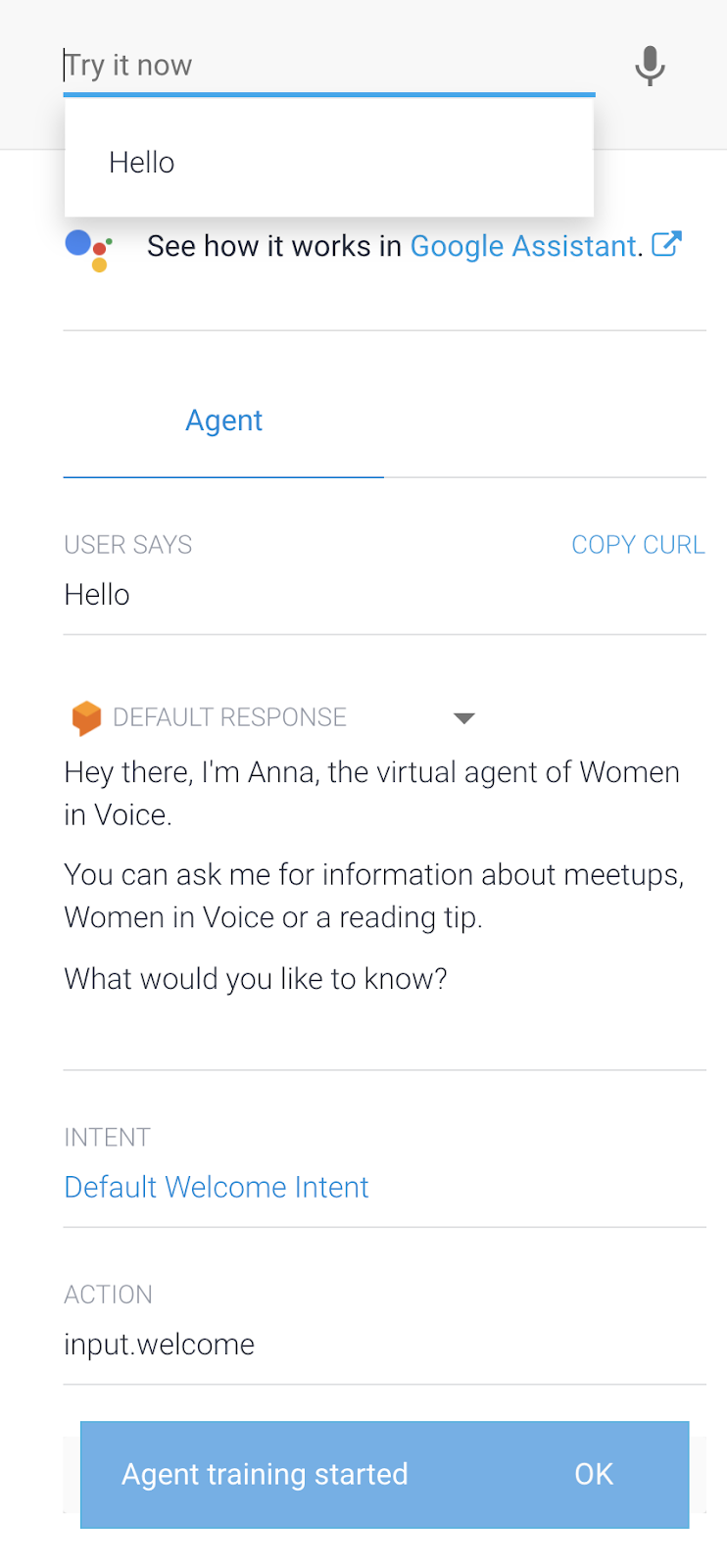
Task: Select the Hello suggestion
Action: coord(142,163)
